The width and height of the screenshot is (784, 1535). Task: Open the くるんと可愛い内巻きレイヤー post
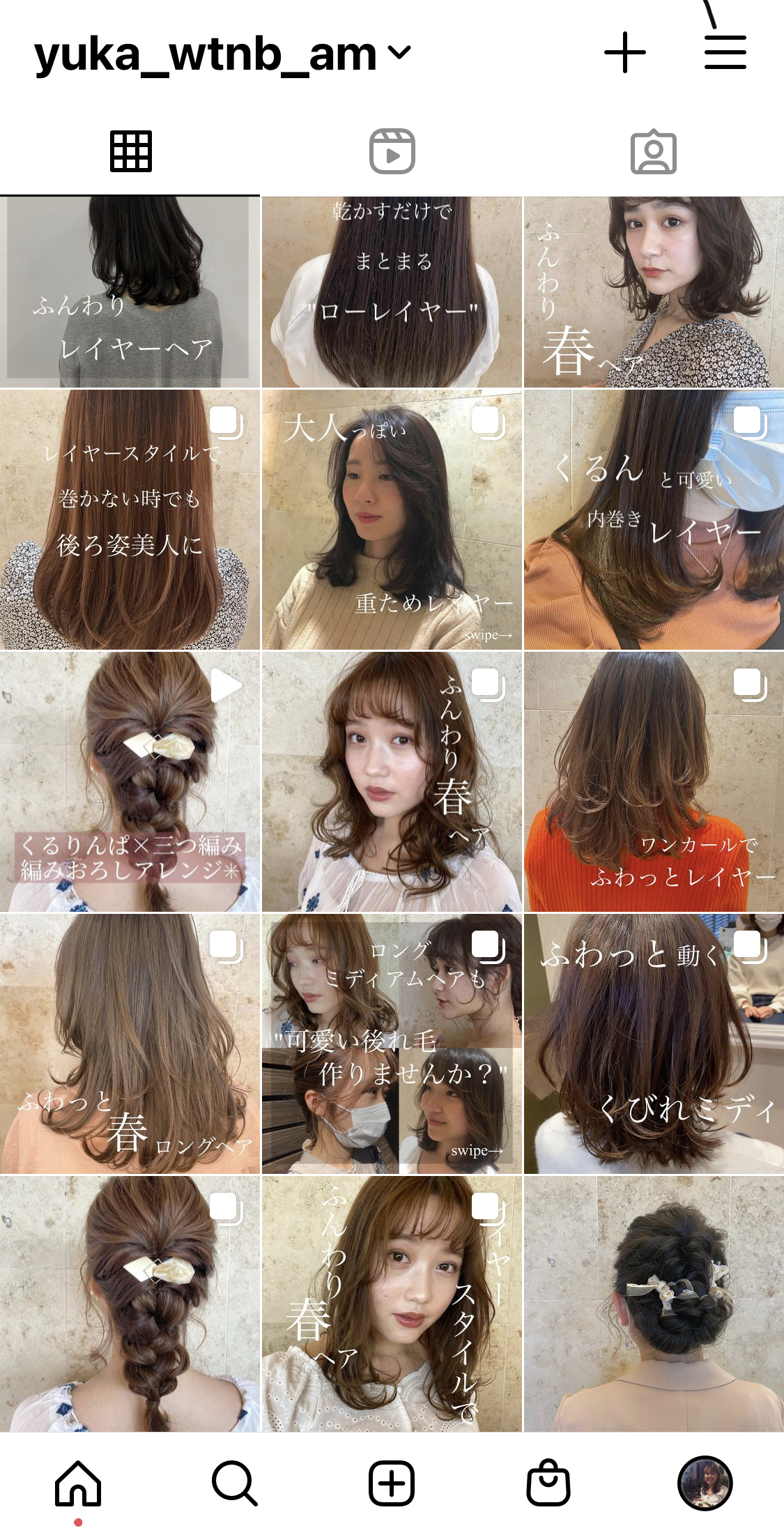pyautogui.click(x=654, y=519)
